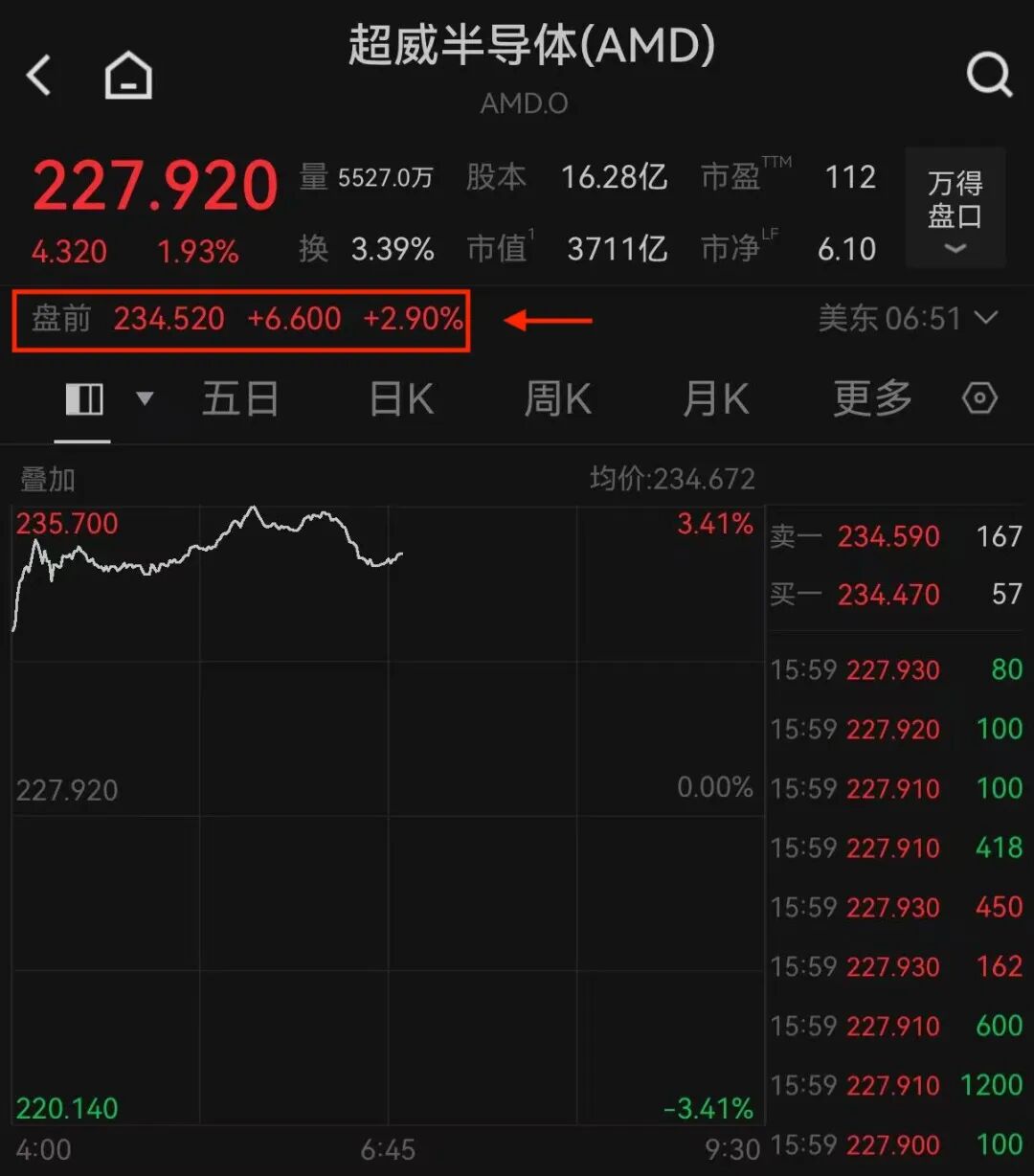Tap 叠加 to overlay a comparison

pos(46,479)
